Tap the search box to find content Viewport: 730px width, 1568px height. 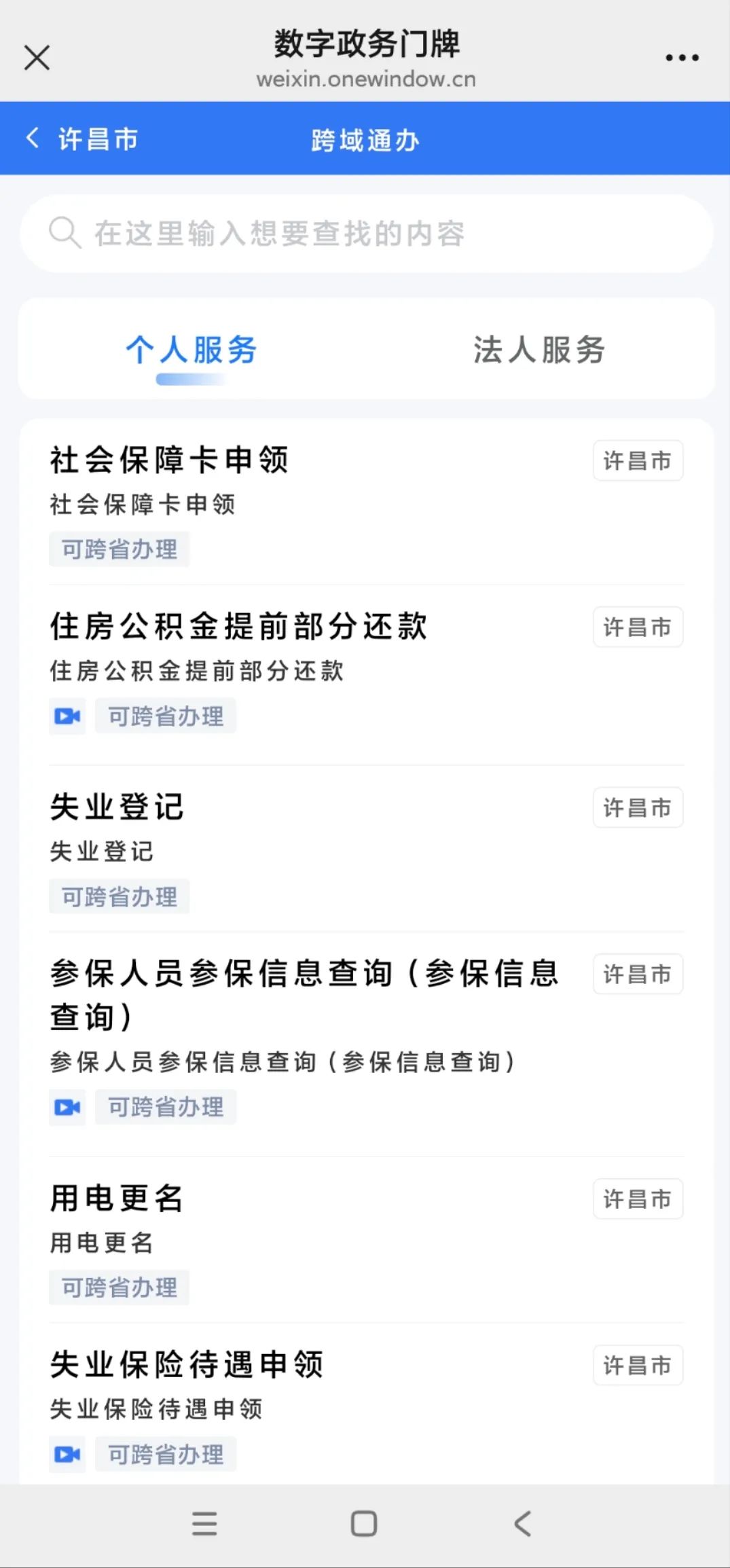(367, 234)
